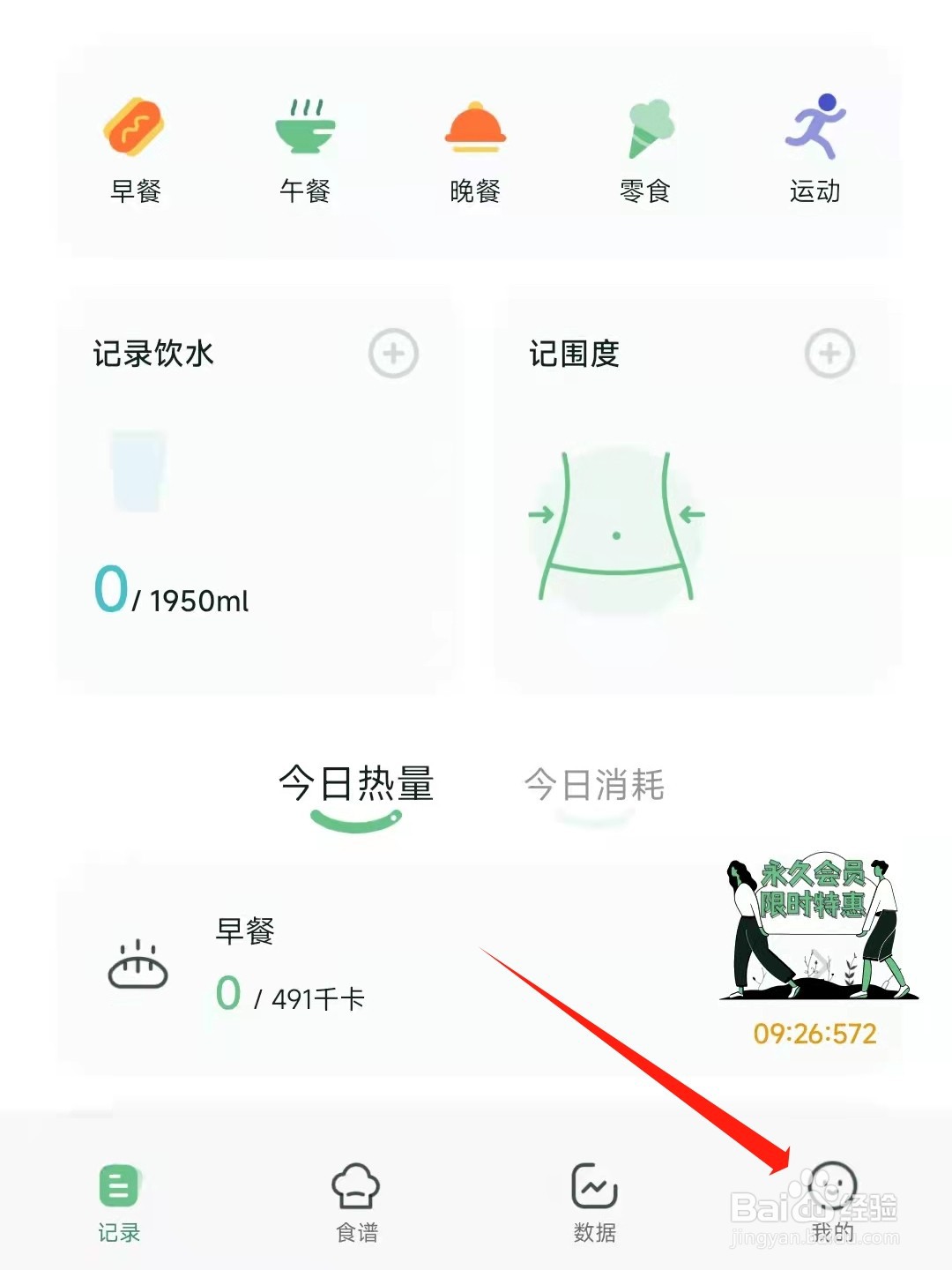Switch to the 今日消耗 tab
Viewport: 952px width, 1270px height.
pos(595,785)
